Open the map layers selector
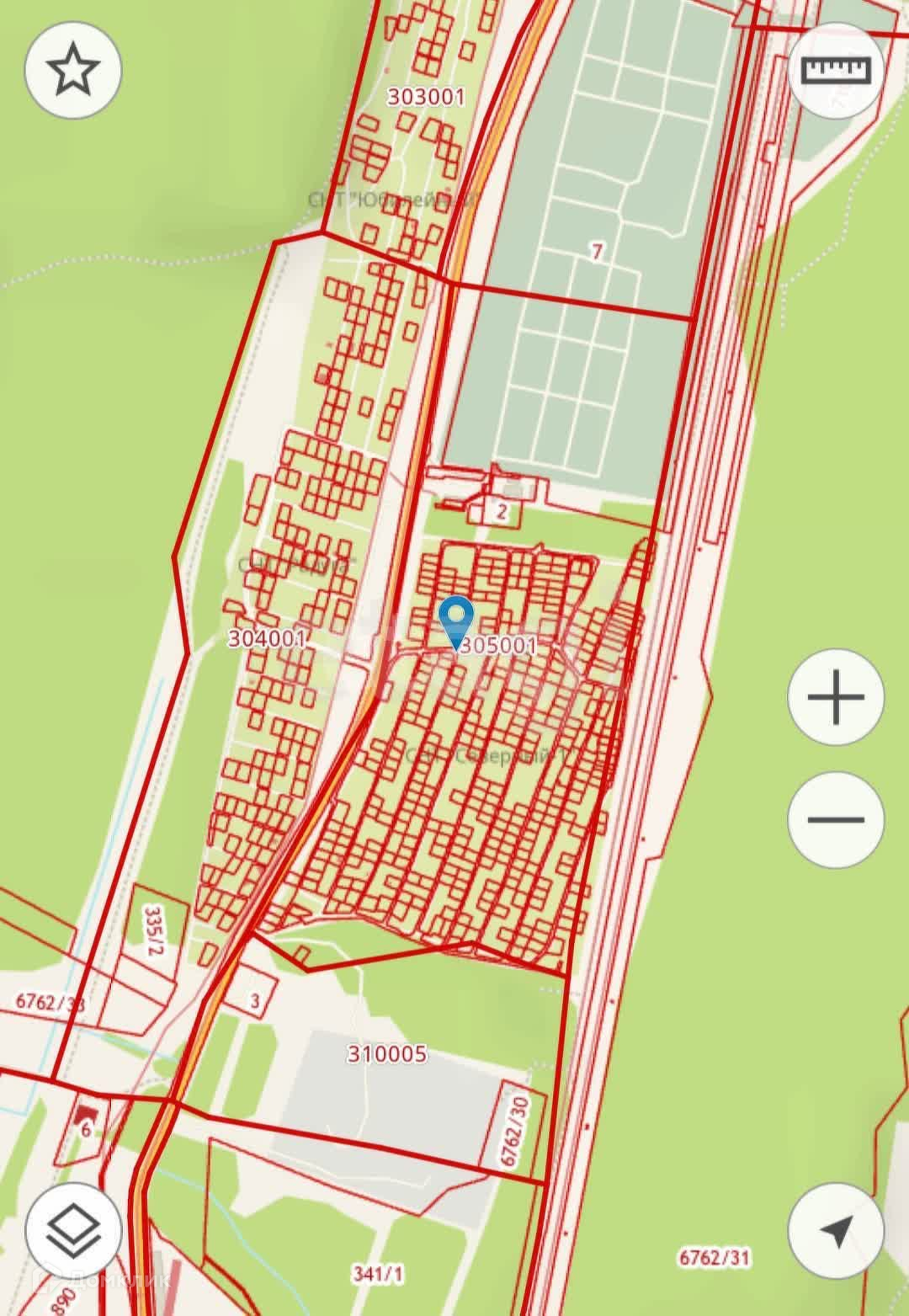The height and width of the screenshot is (1316, 909). pyautogui.click(x=73, y=1230)
